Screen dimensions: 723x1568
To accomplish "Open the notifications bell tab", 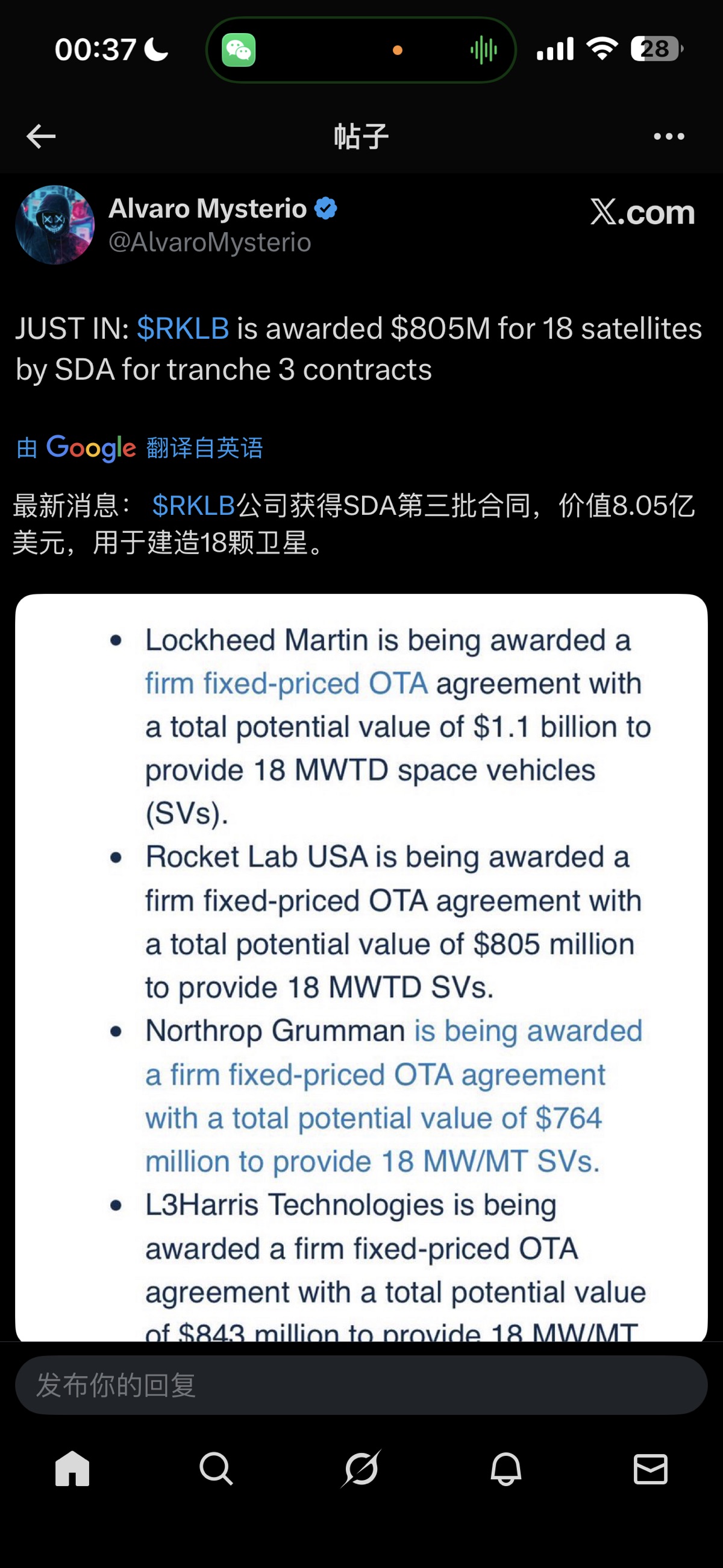I will [505, 1469].
